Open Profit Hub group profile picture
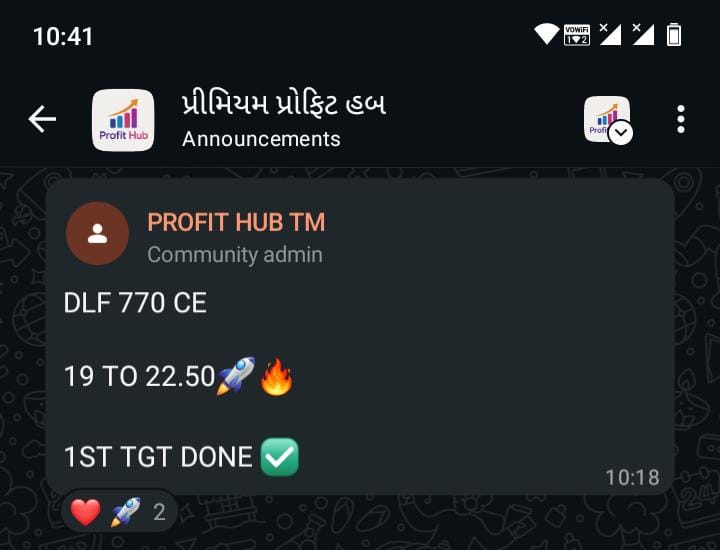 coord(123,120)
